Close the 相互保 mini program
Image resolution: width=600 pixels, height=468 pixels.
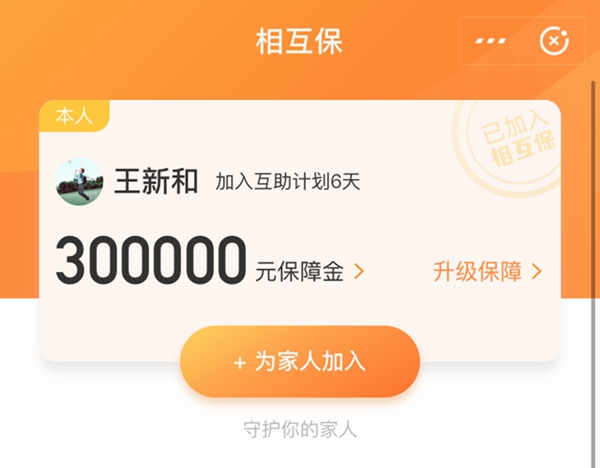(x=553, y=41)
